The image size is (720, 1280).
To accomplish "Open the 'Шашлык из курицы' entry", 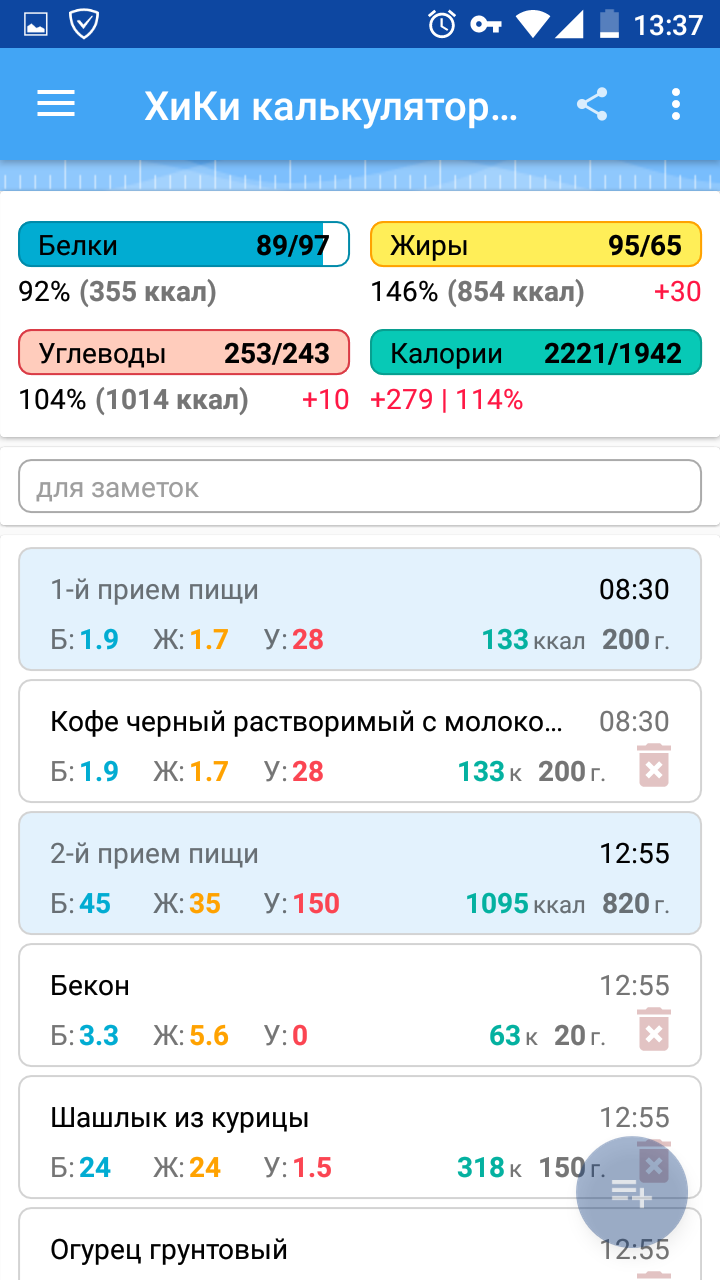I will pos(300,1137).
